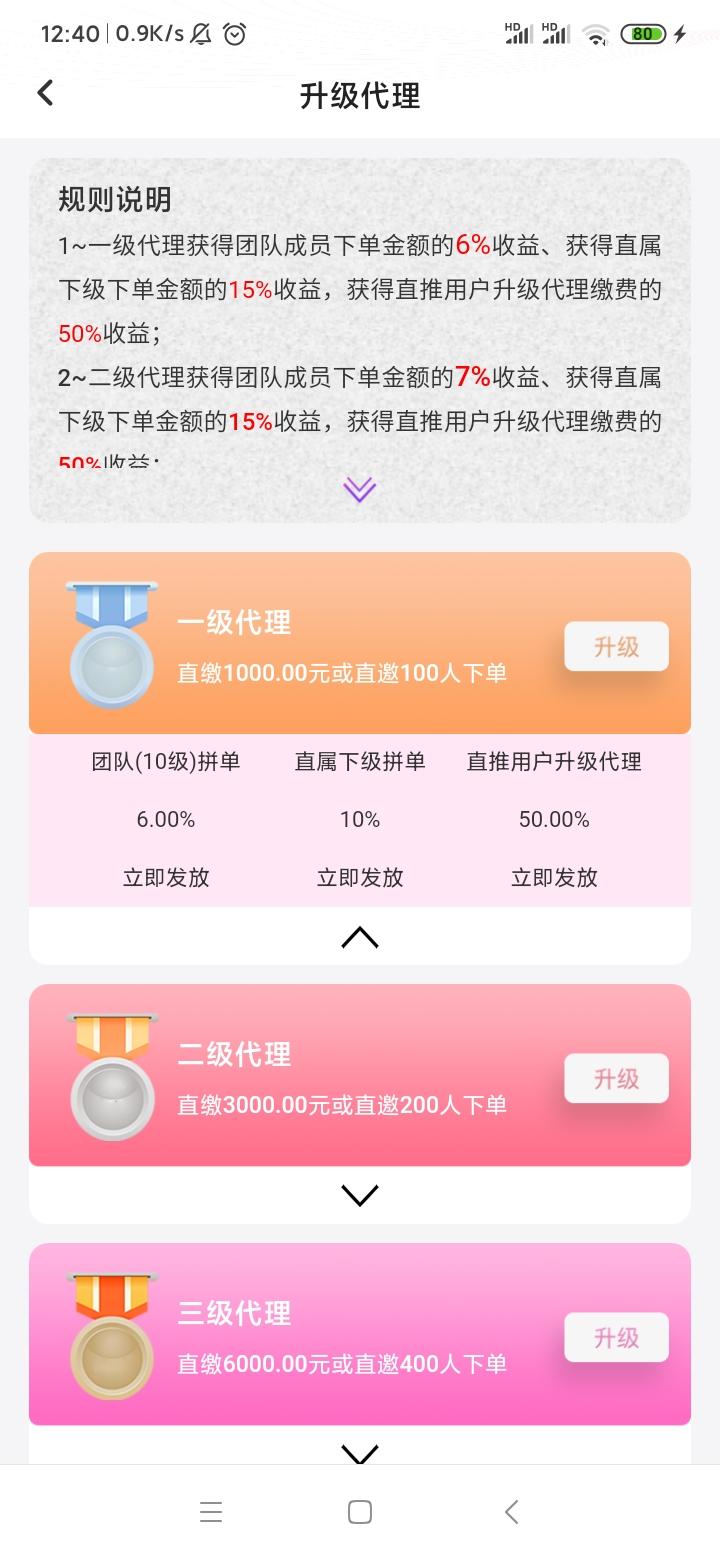Screen dimensions: 720x1560
Task: Tap the medal icon on the 二级代理 card
Action: 110,1075
